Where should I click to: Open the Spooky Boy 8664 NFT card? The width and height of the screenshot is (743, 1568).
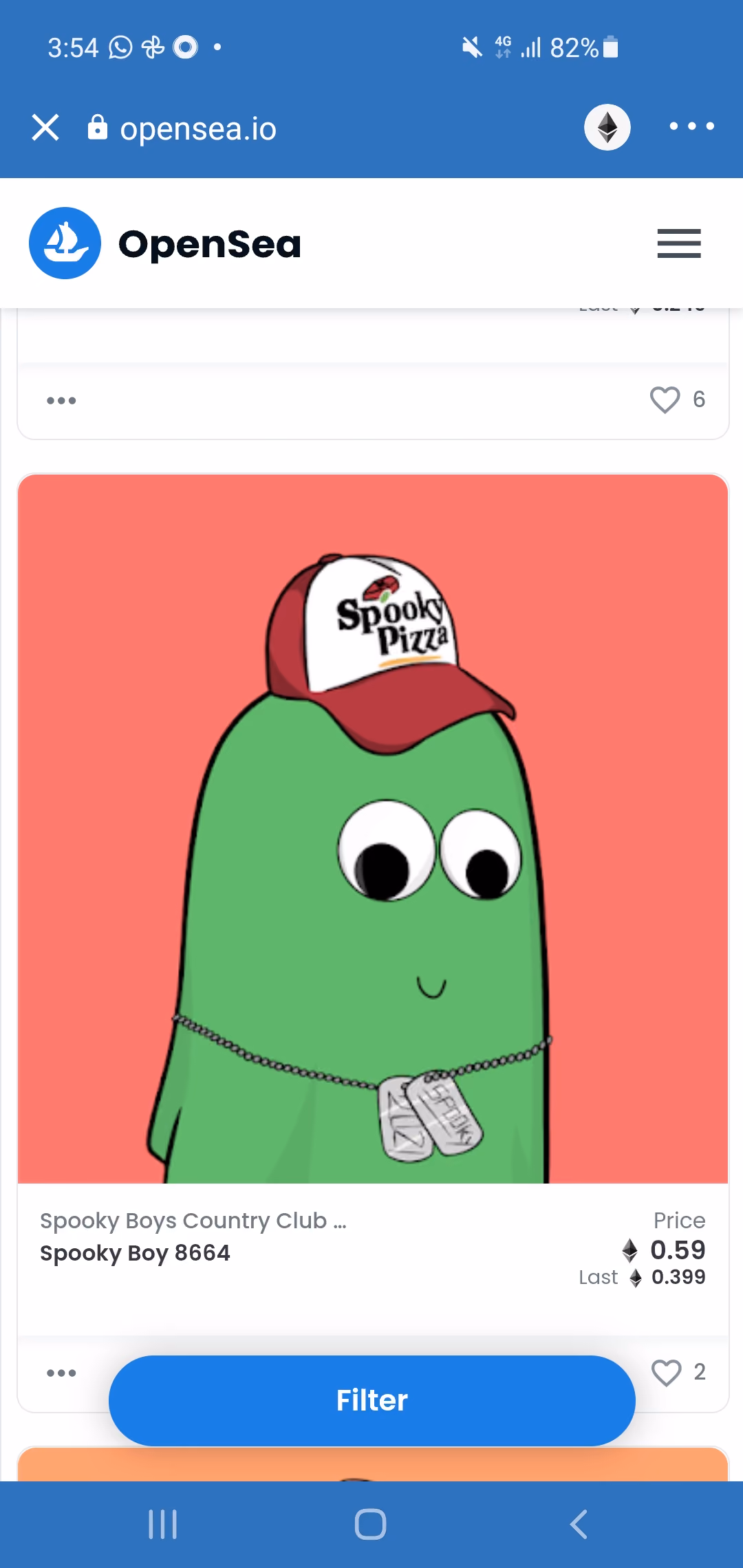[373, 829]
